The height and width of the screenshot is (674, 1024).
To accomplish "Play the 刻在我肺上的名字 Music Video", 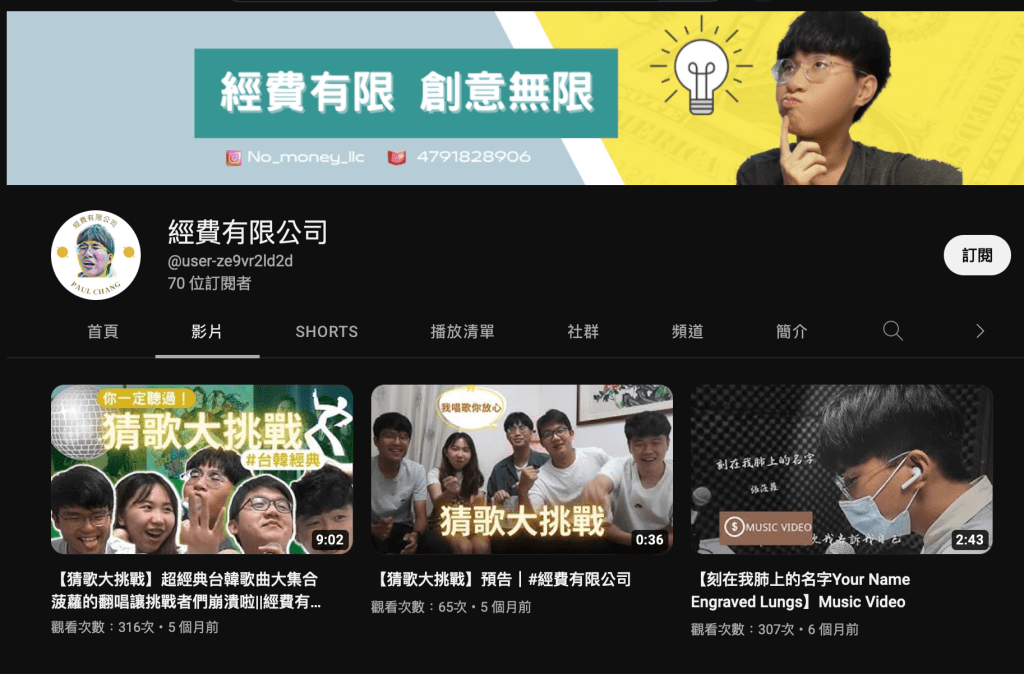I will pyautogui.click(x=841, y=469).
